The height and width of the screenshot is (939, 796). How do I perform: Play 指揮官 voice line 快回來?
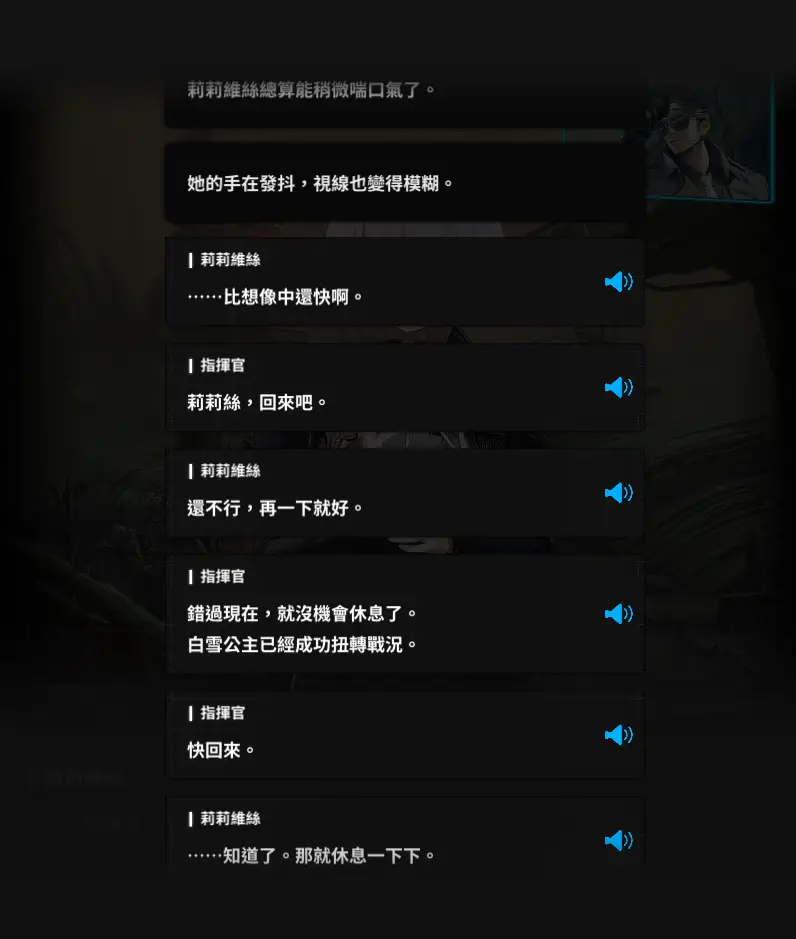(x=618, y=735)
